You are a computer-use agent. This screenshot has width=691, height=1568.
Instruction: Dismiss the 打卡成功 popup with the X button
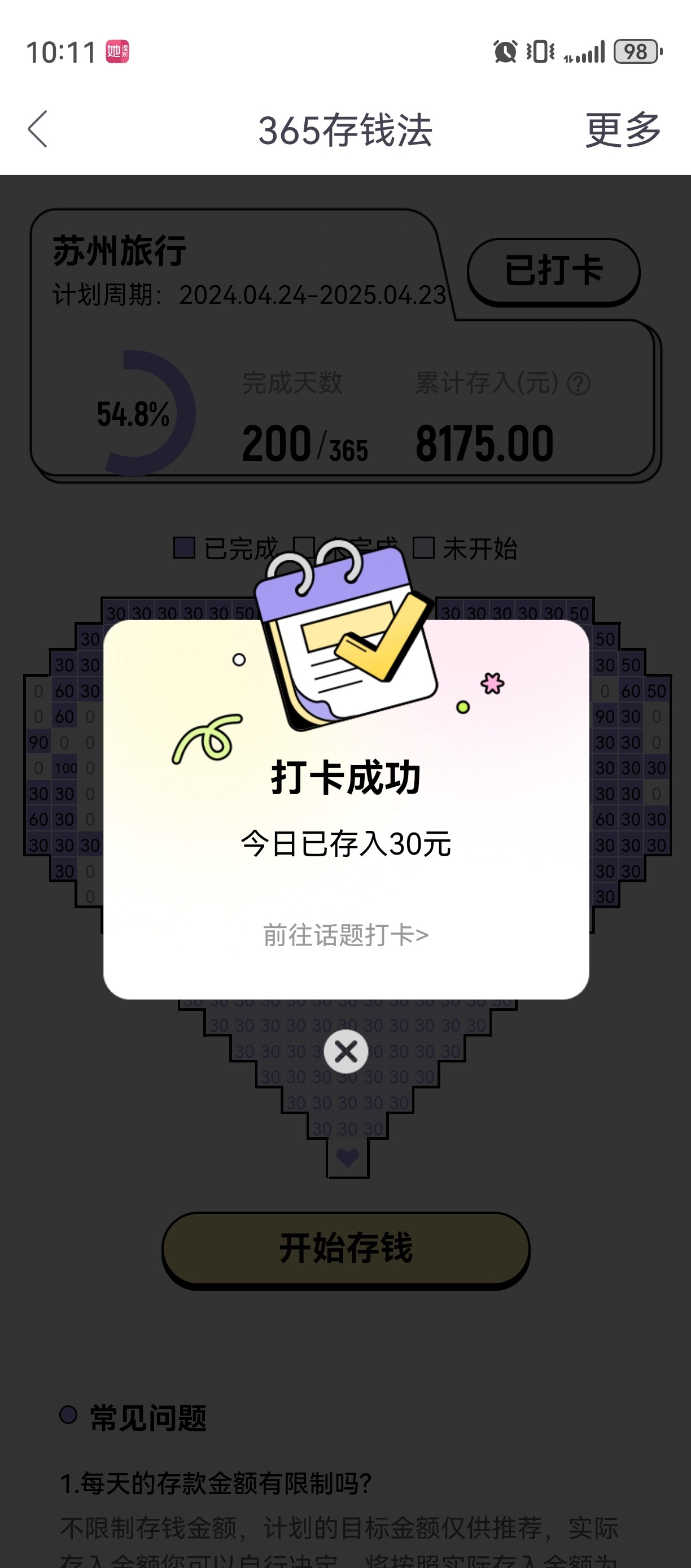coord(345,1051)
